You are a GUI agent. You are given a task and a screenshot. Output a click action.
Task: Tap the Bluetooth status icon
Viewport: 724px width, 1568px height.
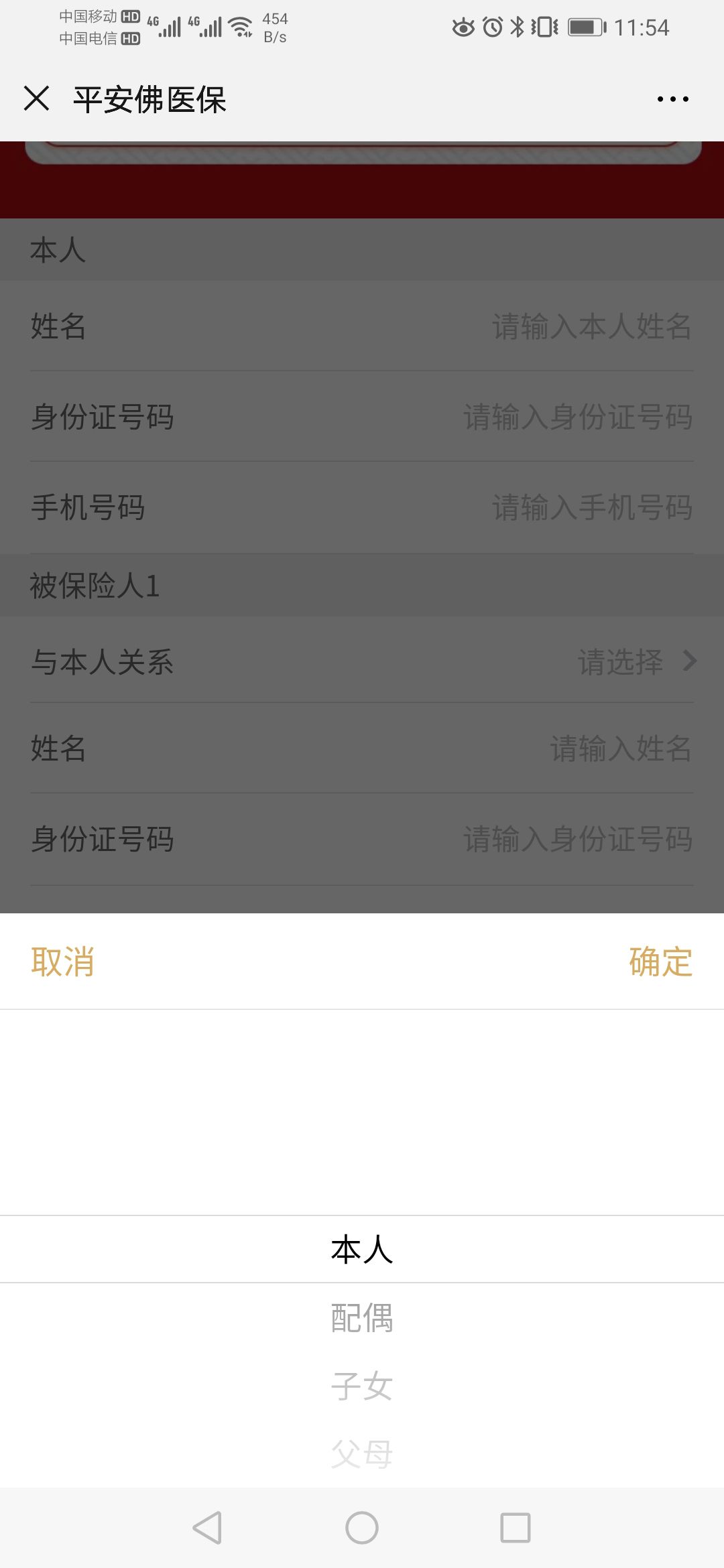coord(517,25)
